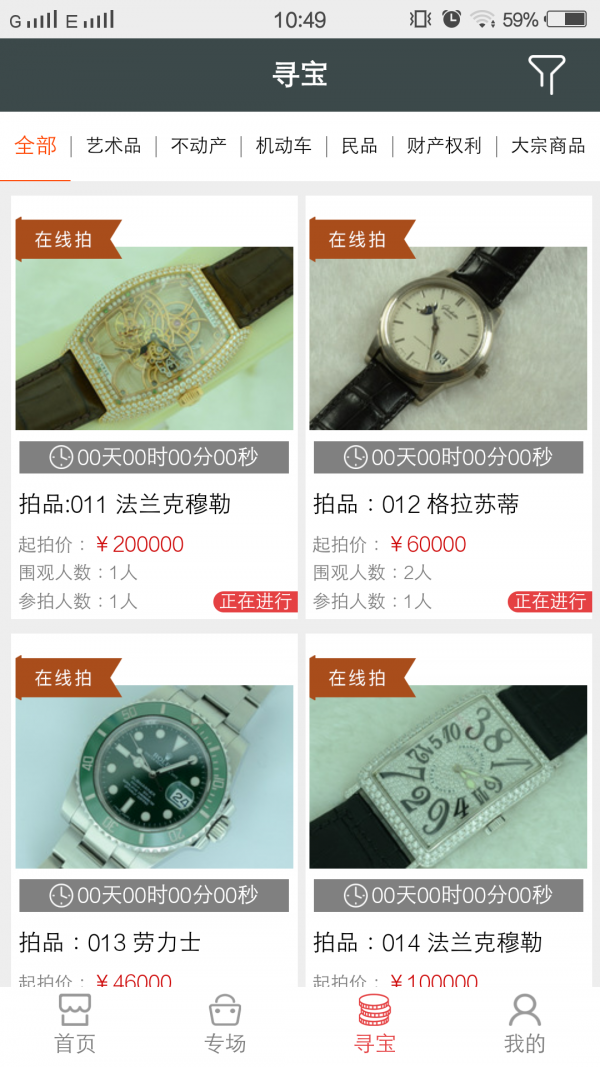Open auction item 011 法兰克穆勒
Image resolution: width=600 pixels, height=1067 pixels.
pyautogui.click(x=154, y=340)
